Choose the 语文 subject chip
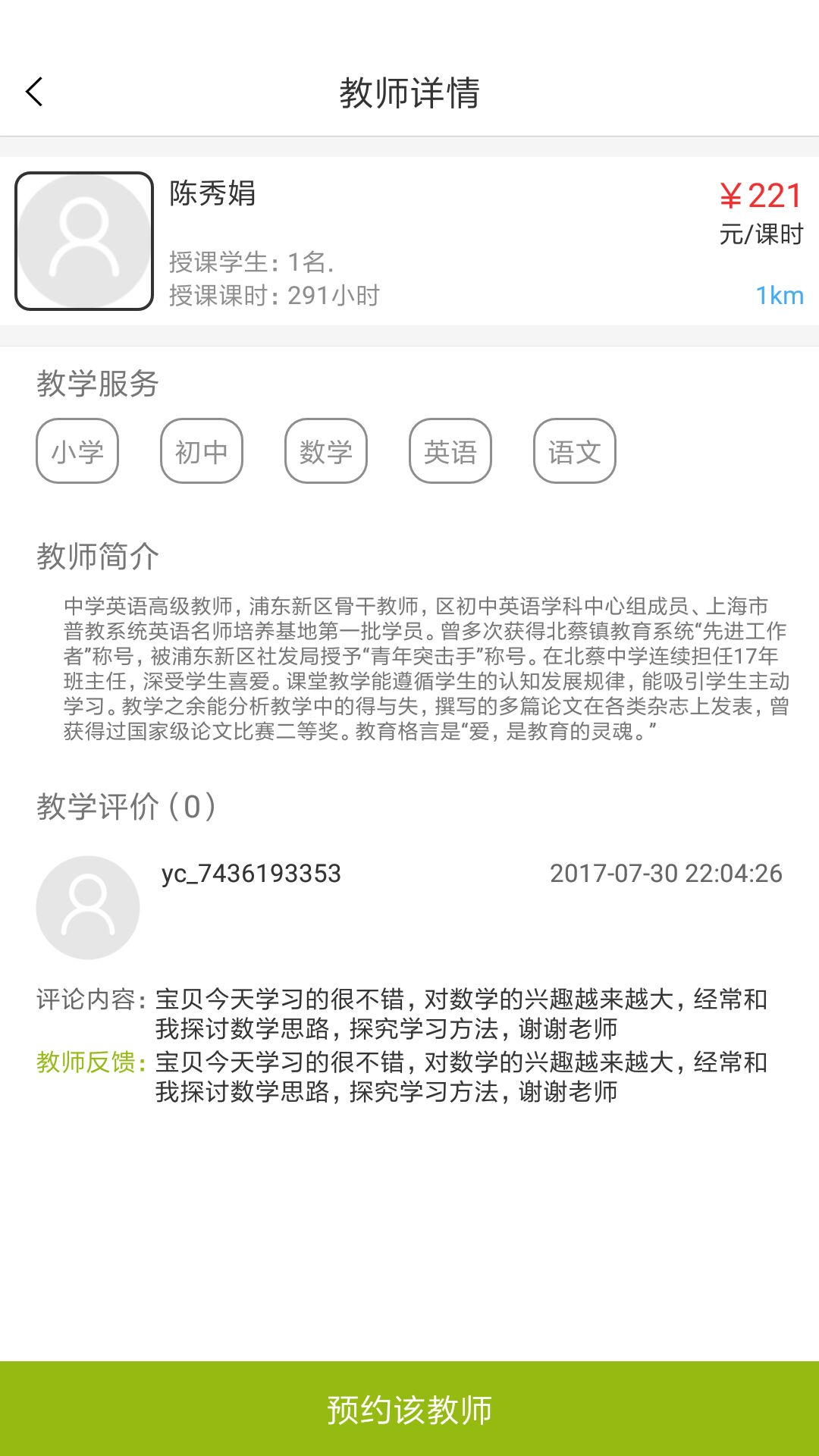This screenshot has height=1456, width=819. coord(575,451)
